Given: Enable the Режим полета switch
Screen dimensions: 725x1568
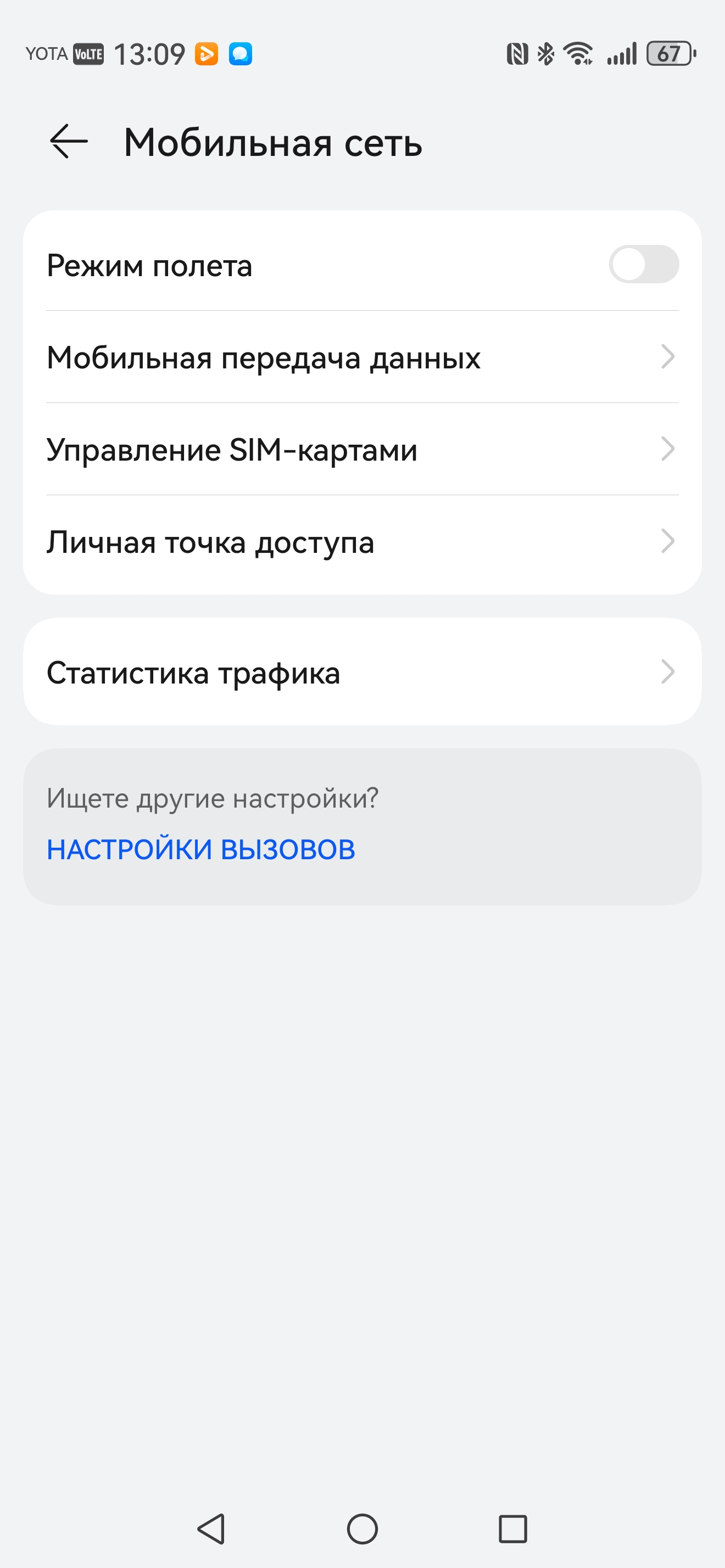Looking at the screenshot, I should tap(643, 265).
